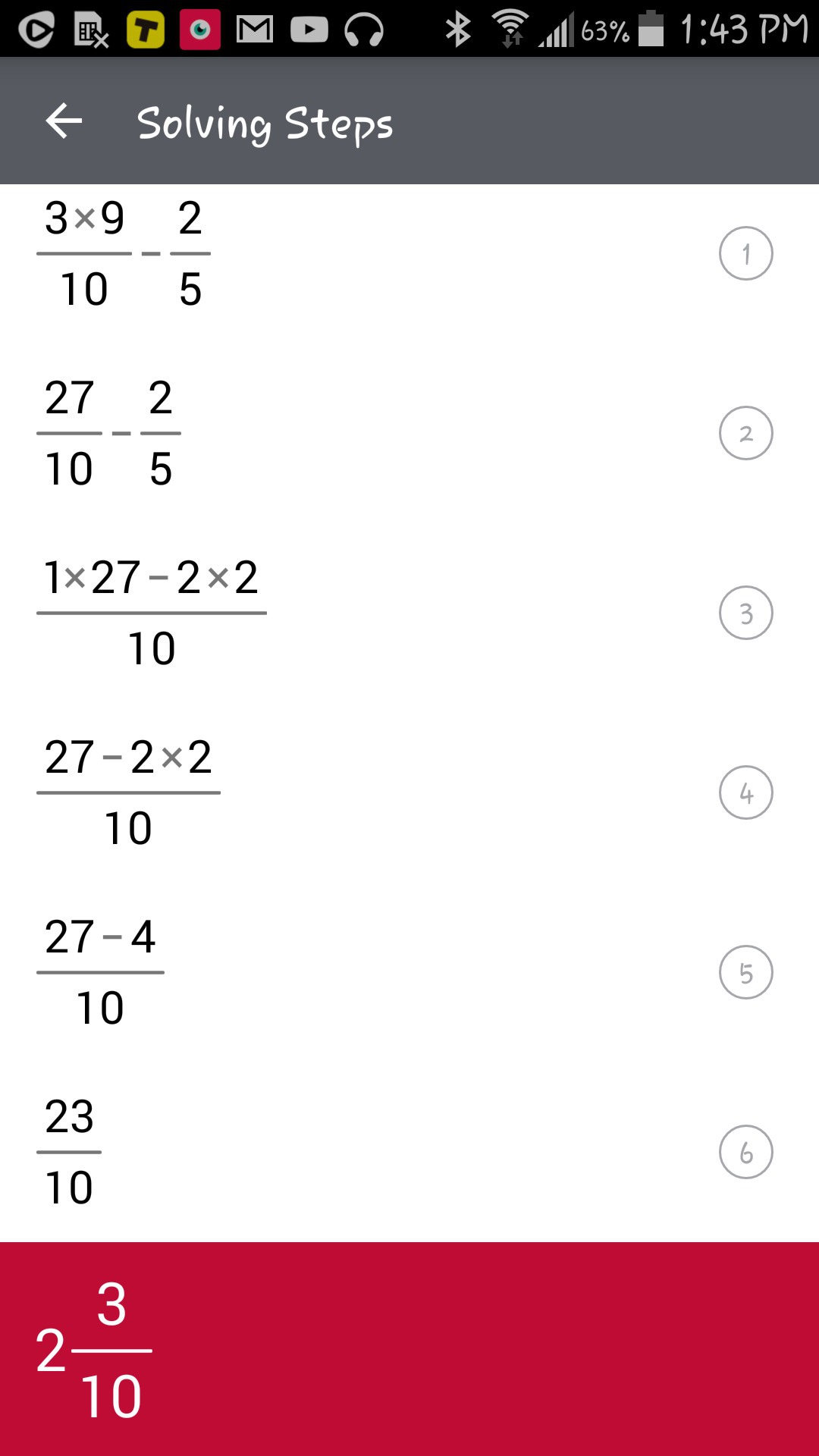Viewport: 819px width, 1456px height.
Task: Select the step 4 indicator
Action: (x=745, y=792)
